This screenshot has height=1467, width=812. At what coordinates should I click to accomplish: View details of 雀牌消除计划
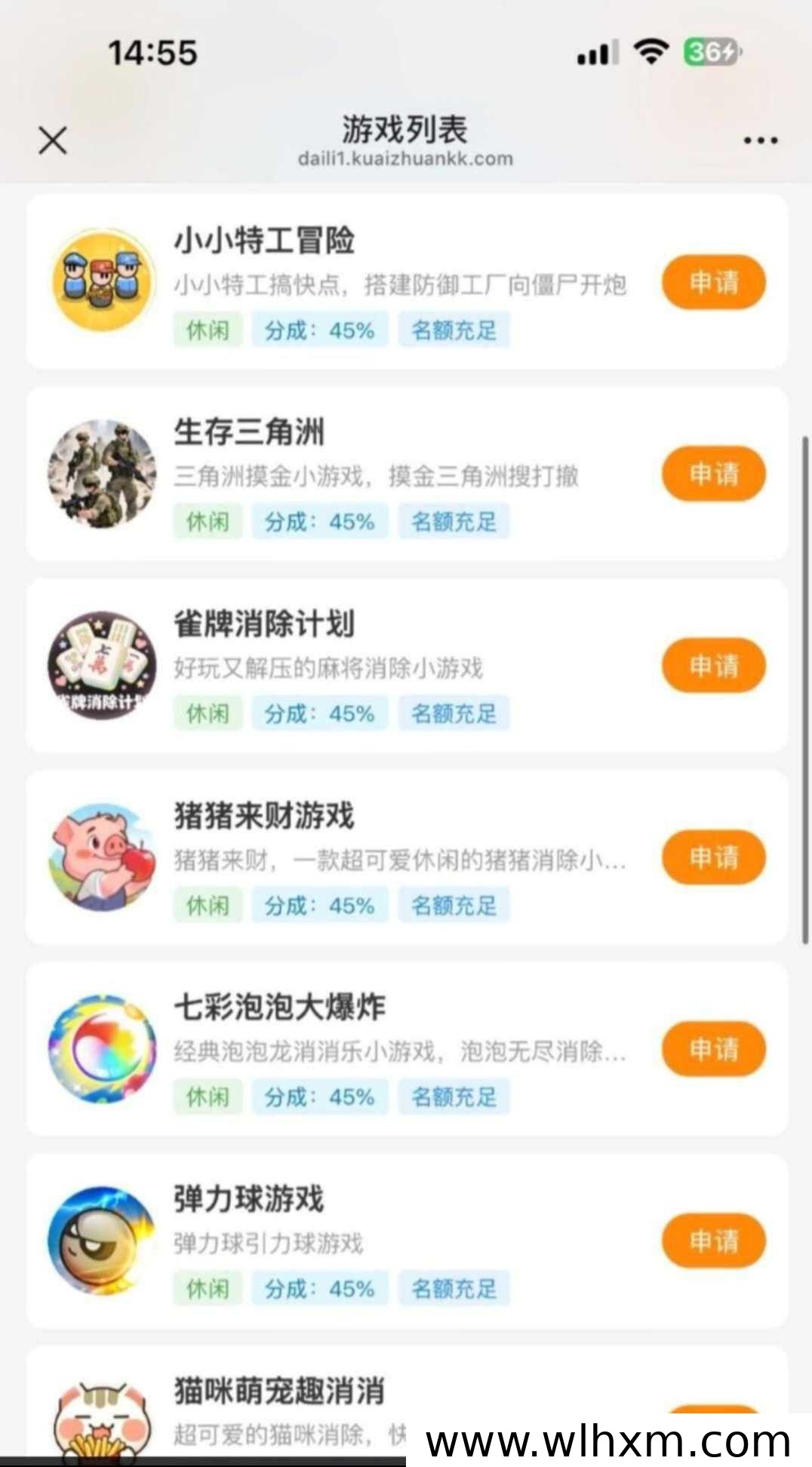click(x=264, y=625)
